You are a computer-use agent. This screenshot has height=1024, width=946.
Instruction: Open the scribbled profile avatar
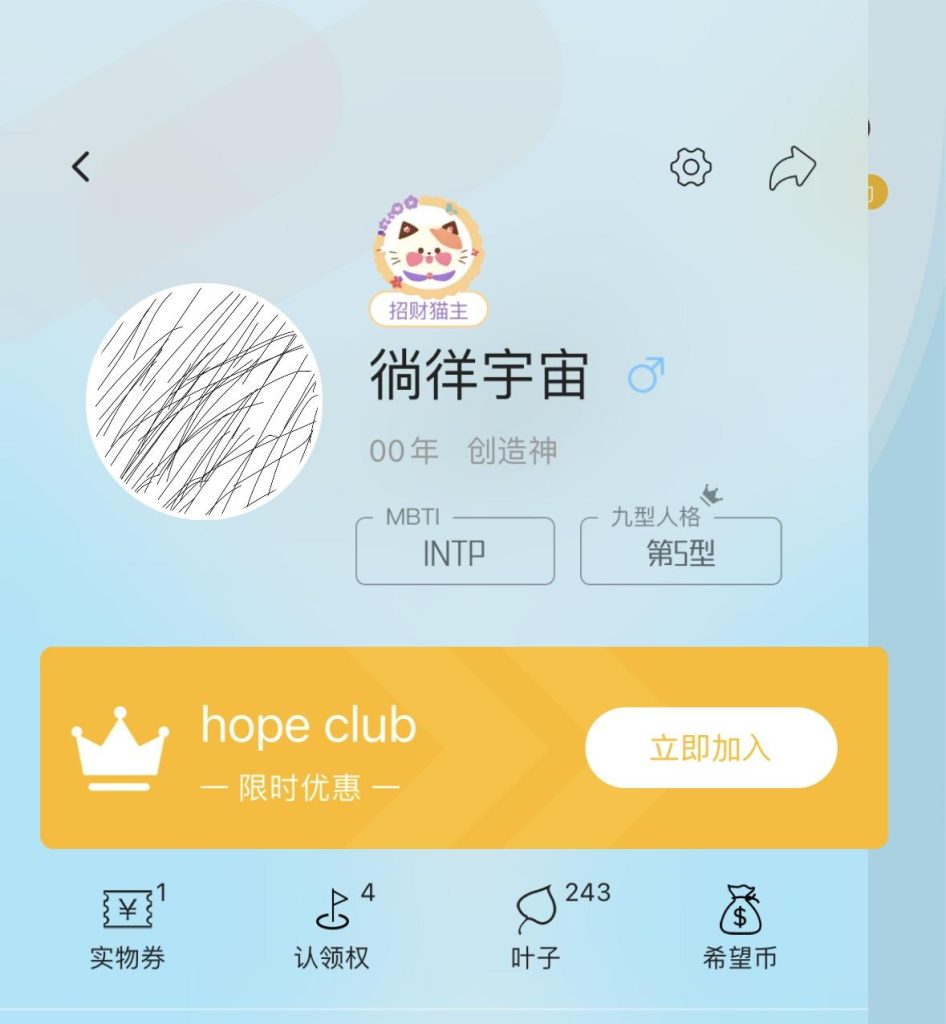(204, 401)
